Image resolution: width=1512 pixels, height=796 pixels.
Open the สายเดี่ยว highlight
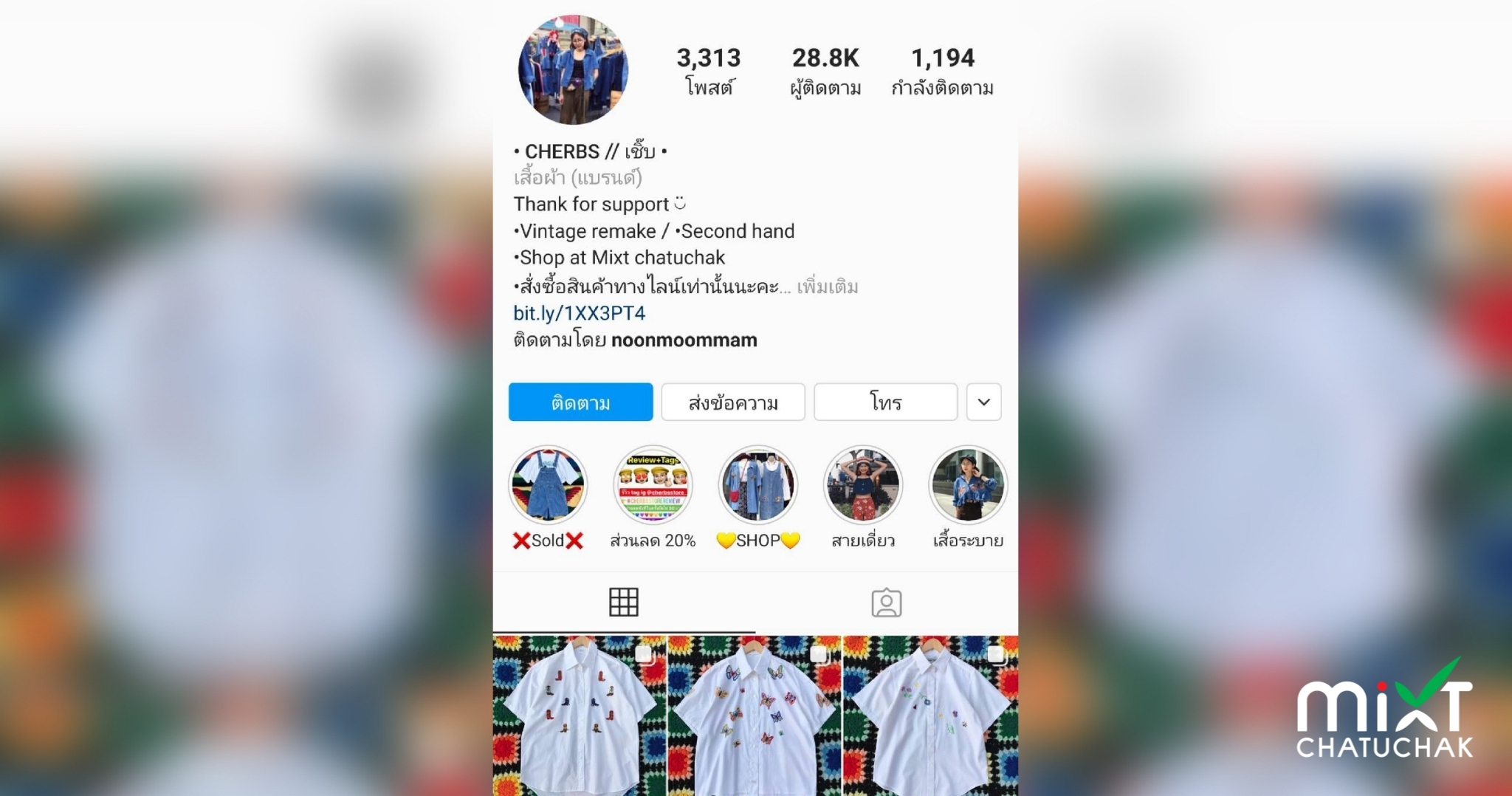pos(862,485)
